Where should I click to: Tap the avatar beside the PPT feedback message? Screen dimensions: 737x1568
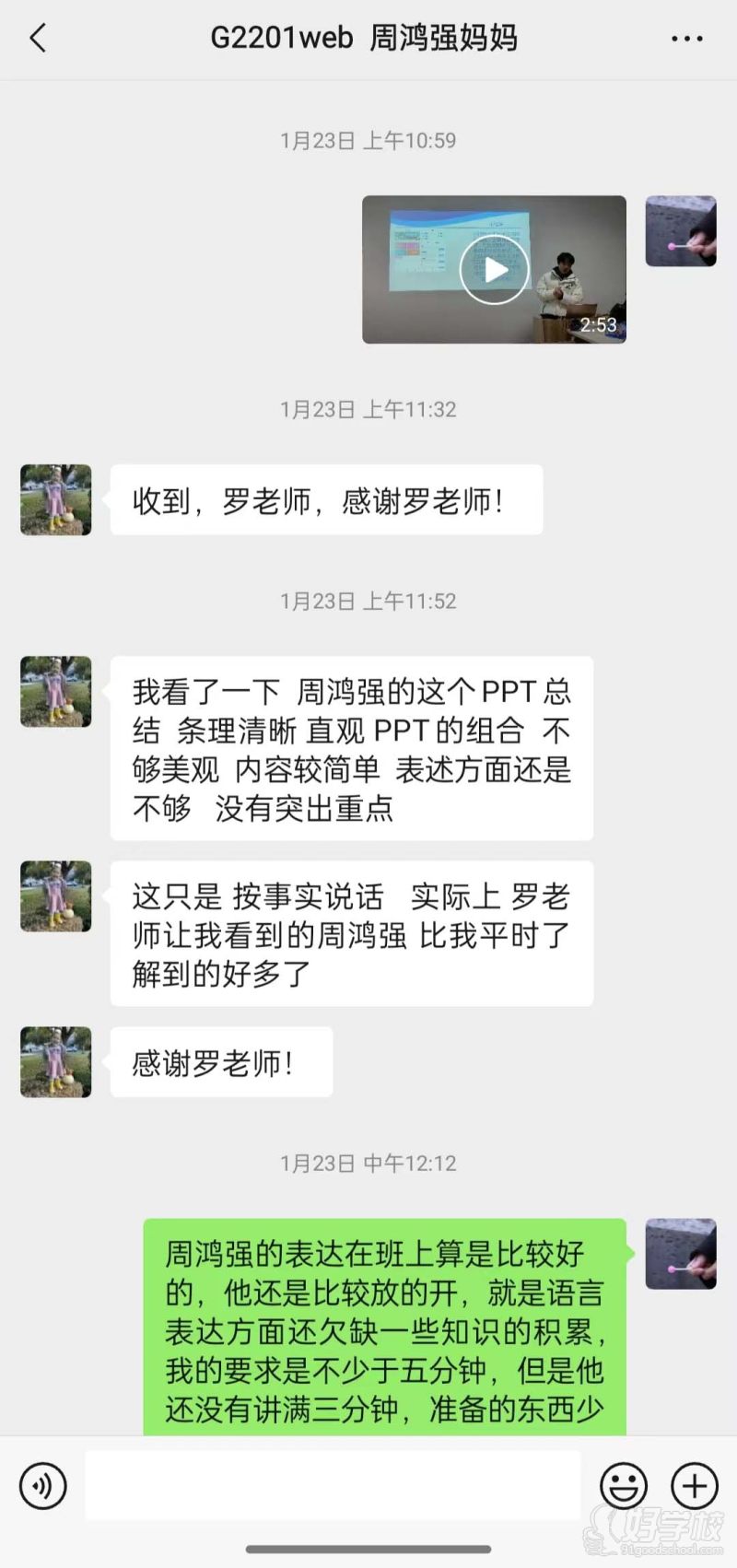pos(55,693)
